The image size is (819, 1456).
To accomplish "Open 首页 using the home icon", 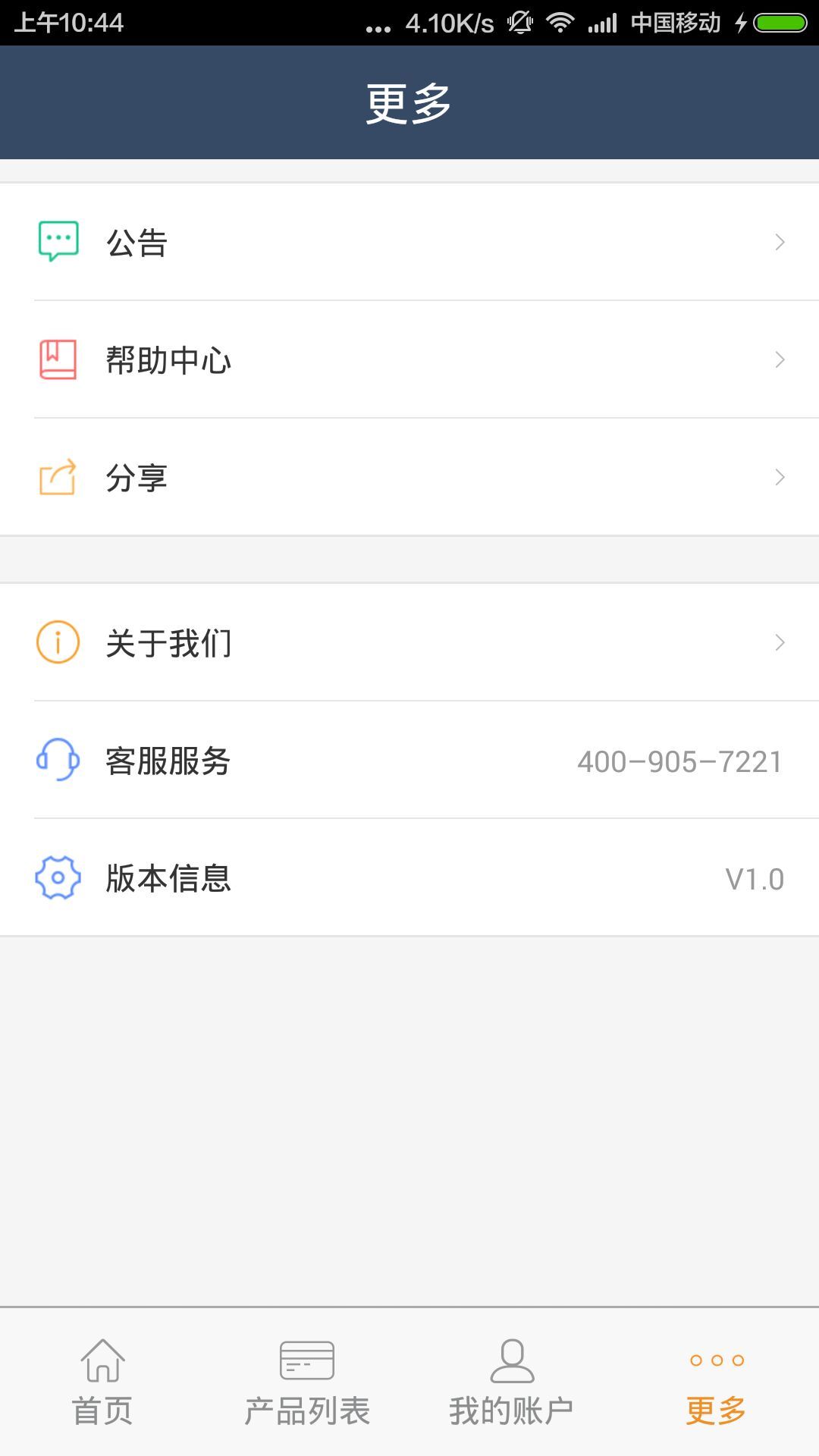I will point(103,1361).
